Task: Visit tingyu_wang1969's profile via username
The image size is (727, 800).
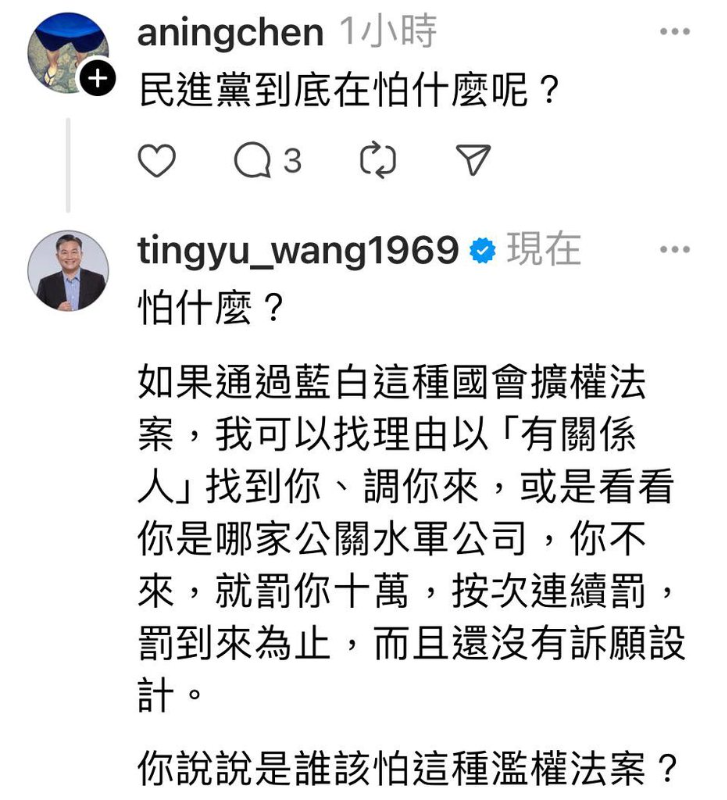Action: coord(298,249)
